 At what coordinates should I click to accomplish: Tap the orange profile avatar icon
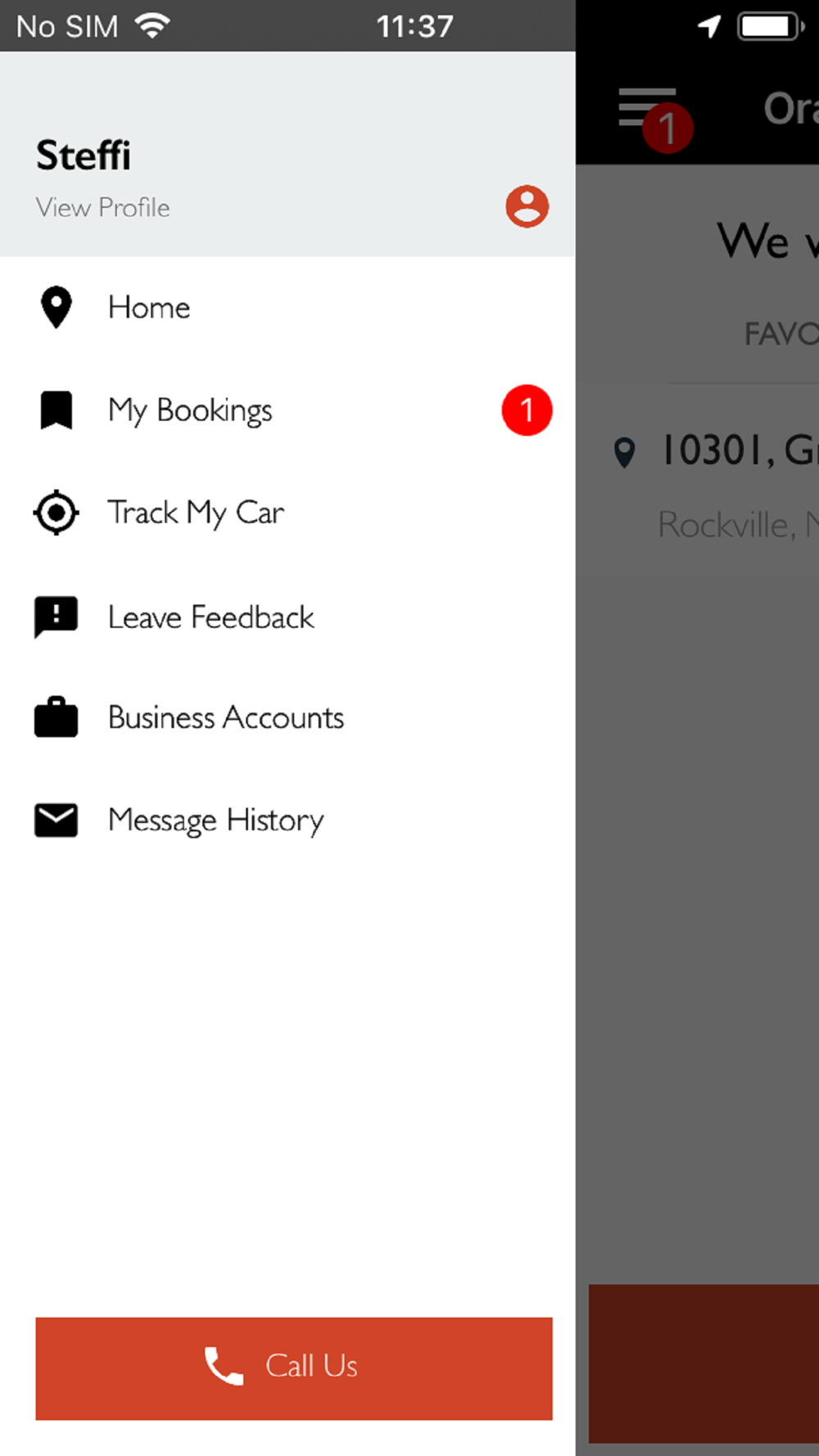point(527,206)
